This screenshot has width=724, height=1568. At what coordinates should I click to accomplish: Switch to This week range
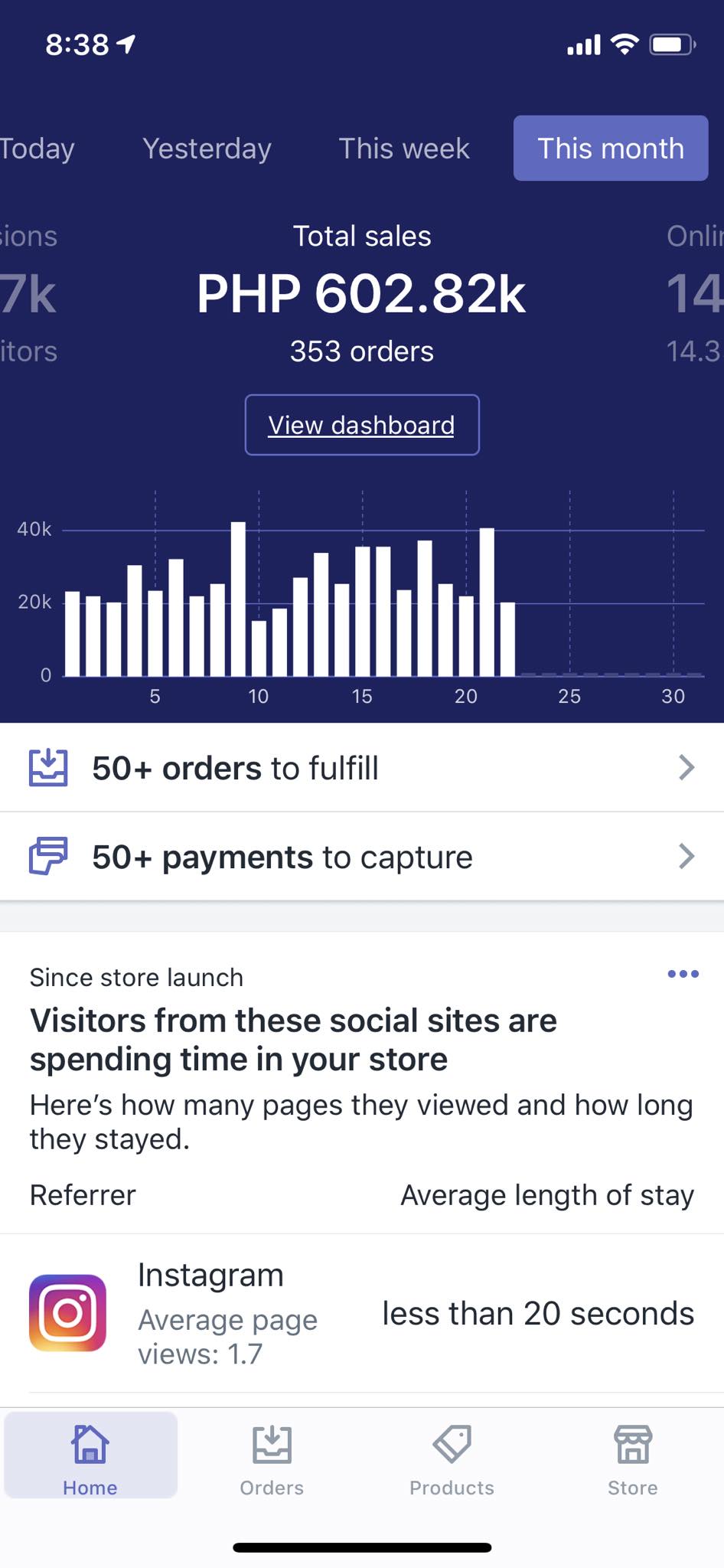click(x=404, y=149)
